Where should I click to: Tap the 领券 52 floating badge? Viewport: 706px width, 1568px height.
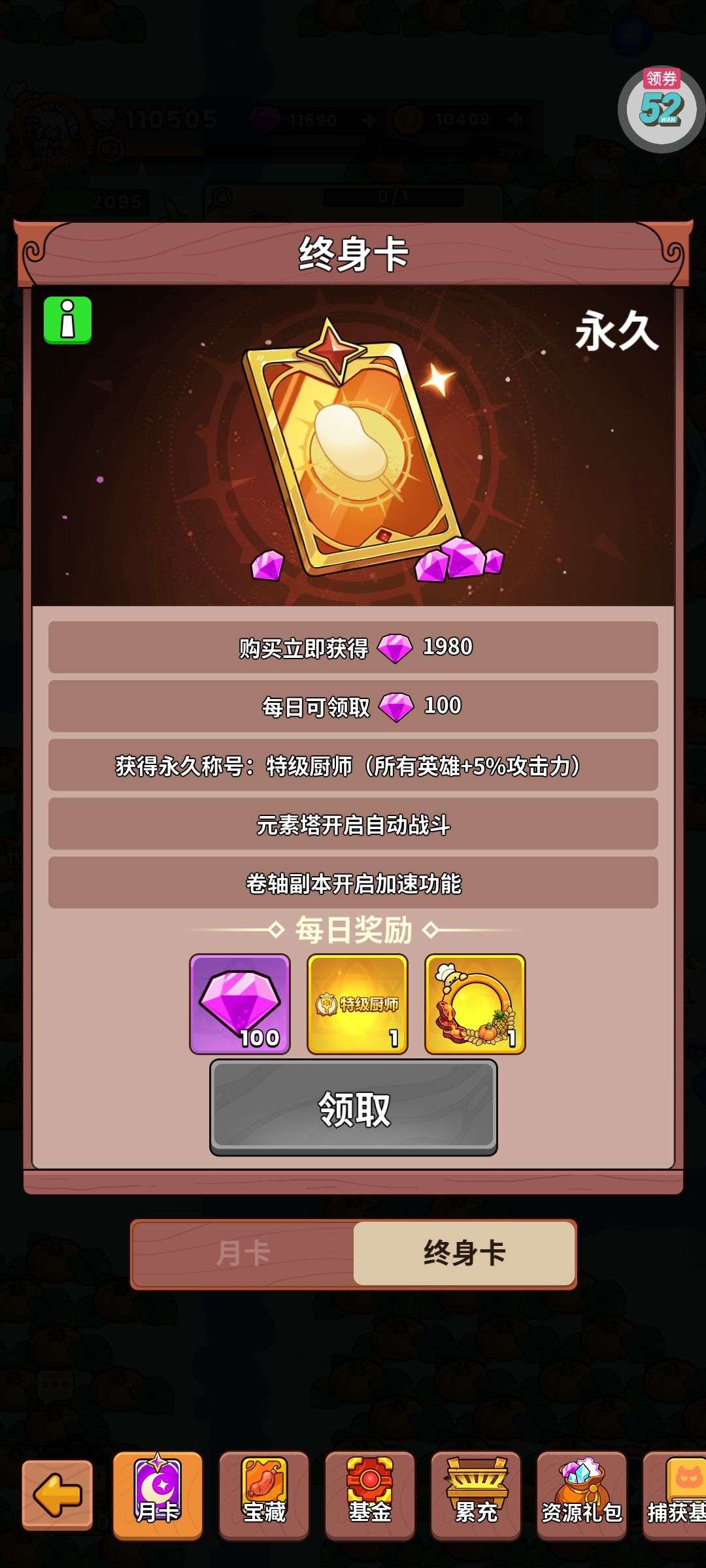point(661,108)
